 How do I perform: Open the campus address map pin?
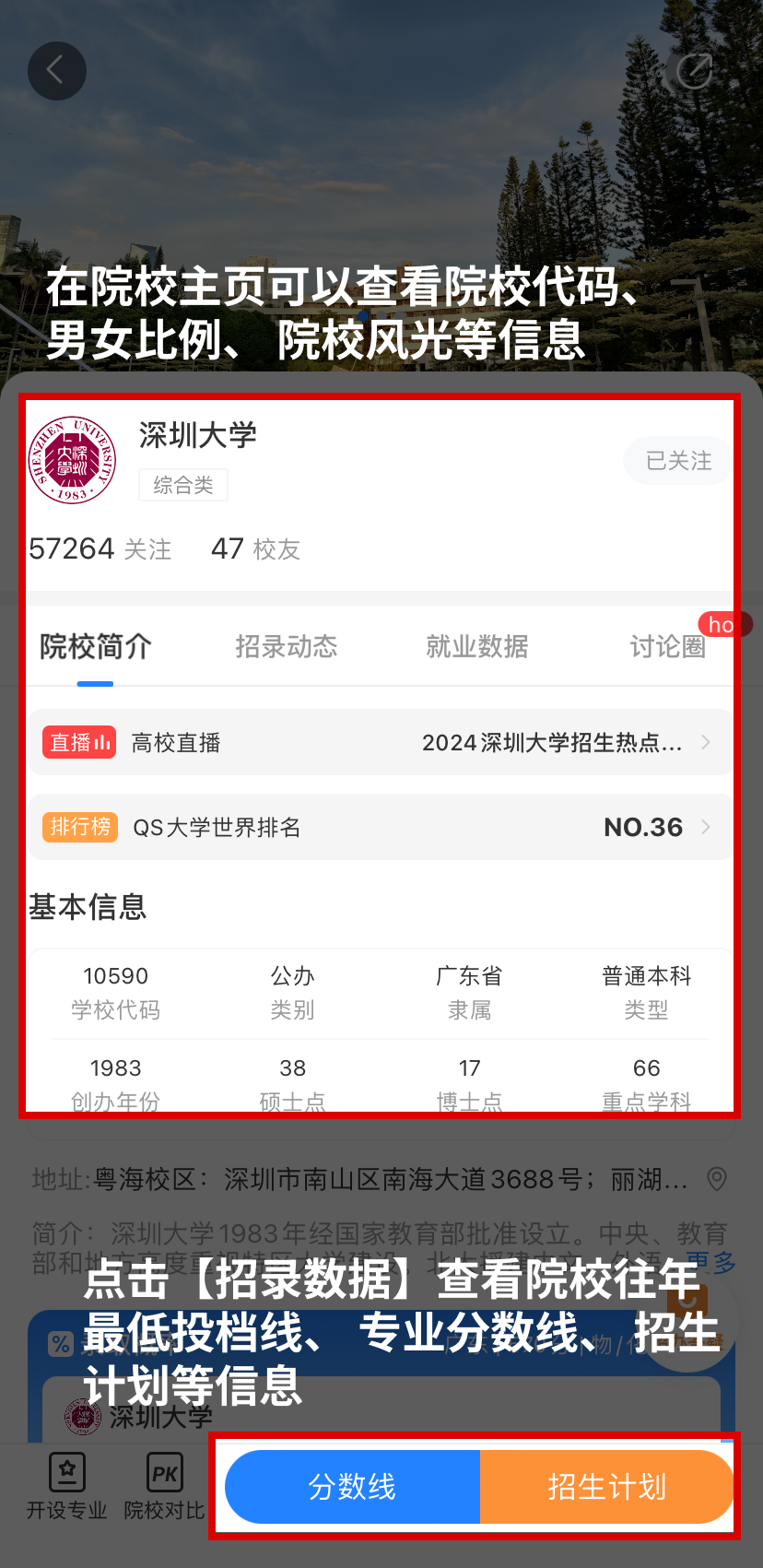tap(716, 1179)
